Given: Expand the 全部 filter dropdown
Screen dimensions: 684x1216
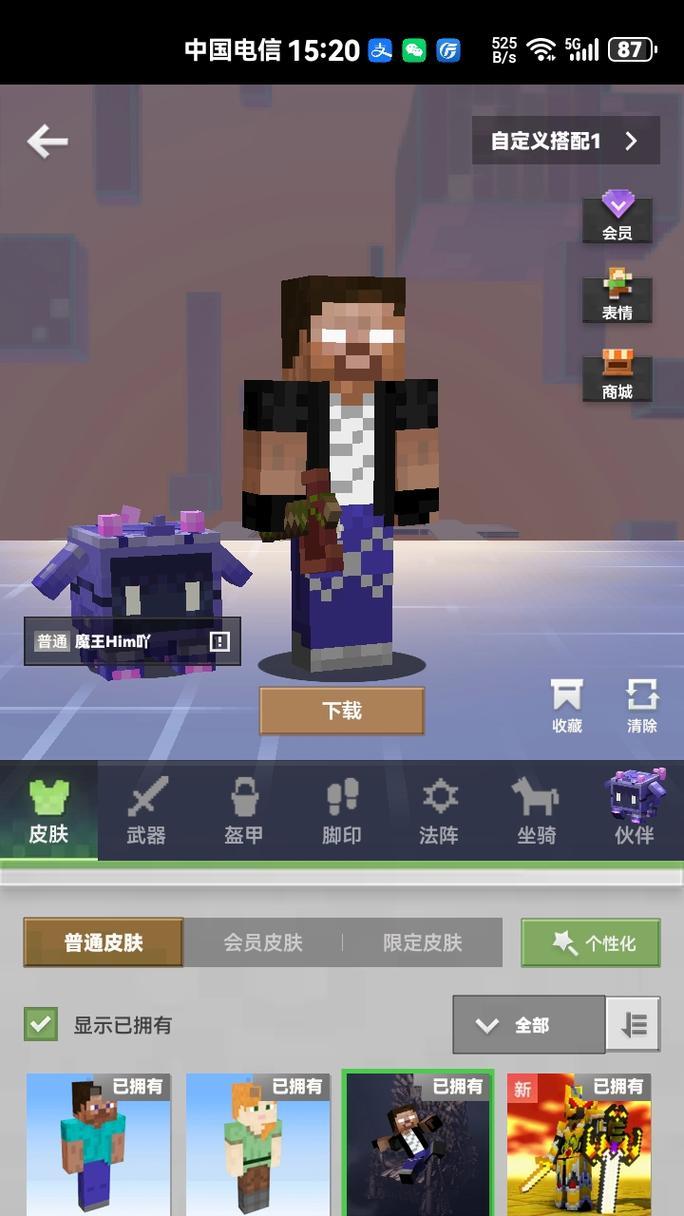Looking at the screenshot, I should click(529, 1025).
